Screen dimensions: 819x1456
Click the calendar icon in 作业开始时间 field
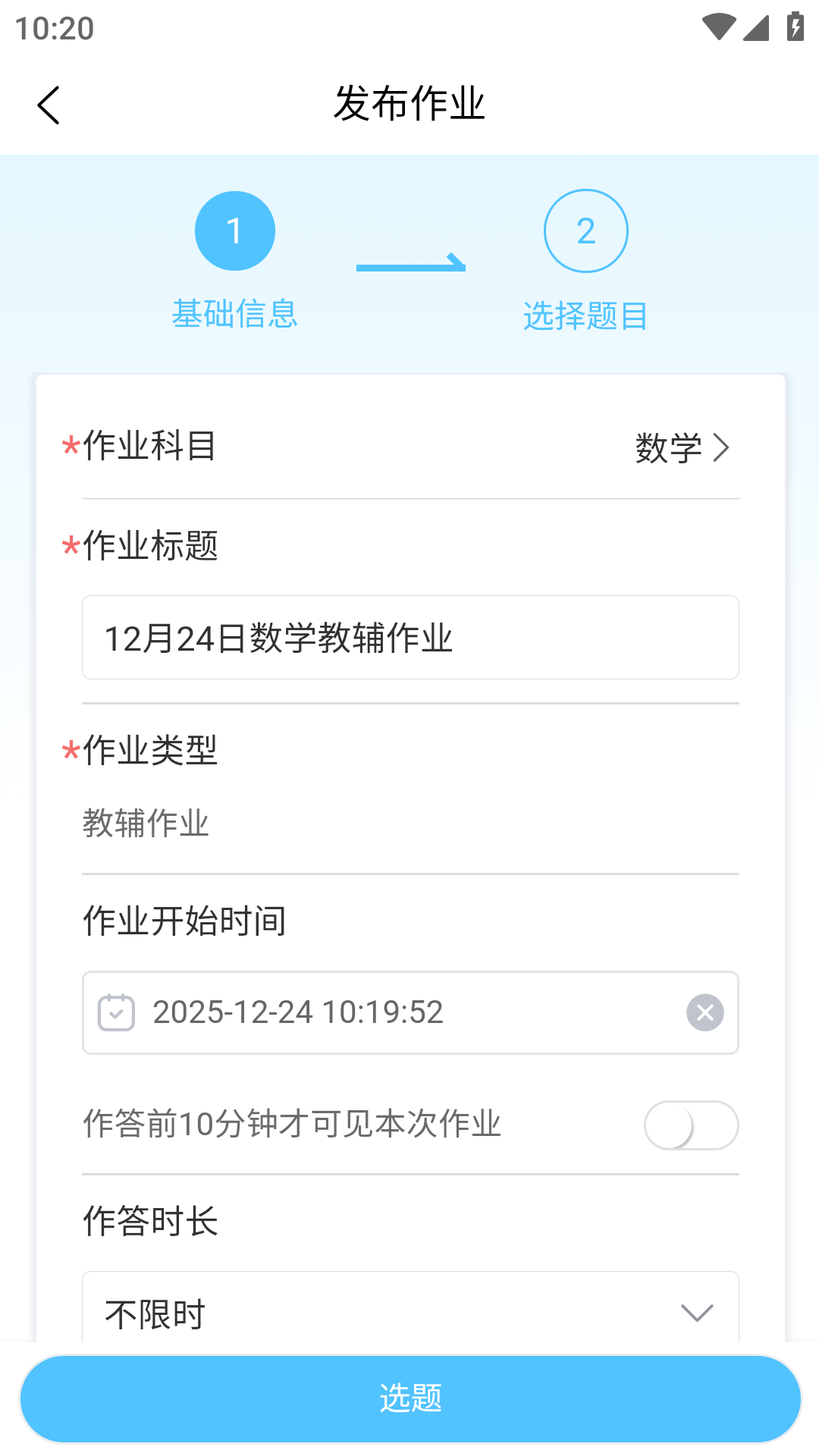coord(115,1012)
